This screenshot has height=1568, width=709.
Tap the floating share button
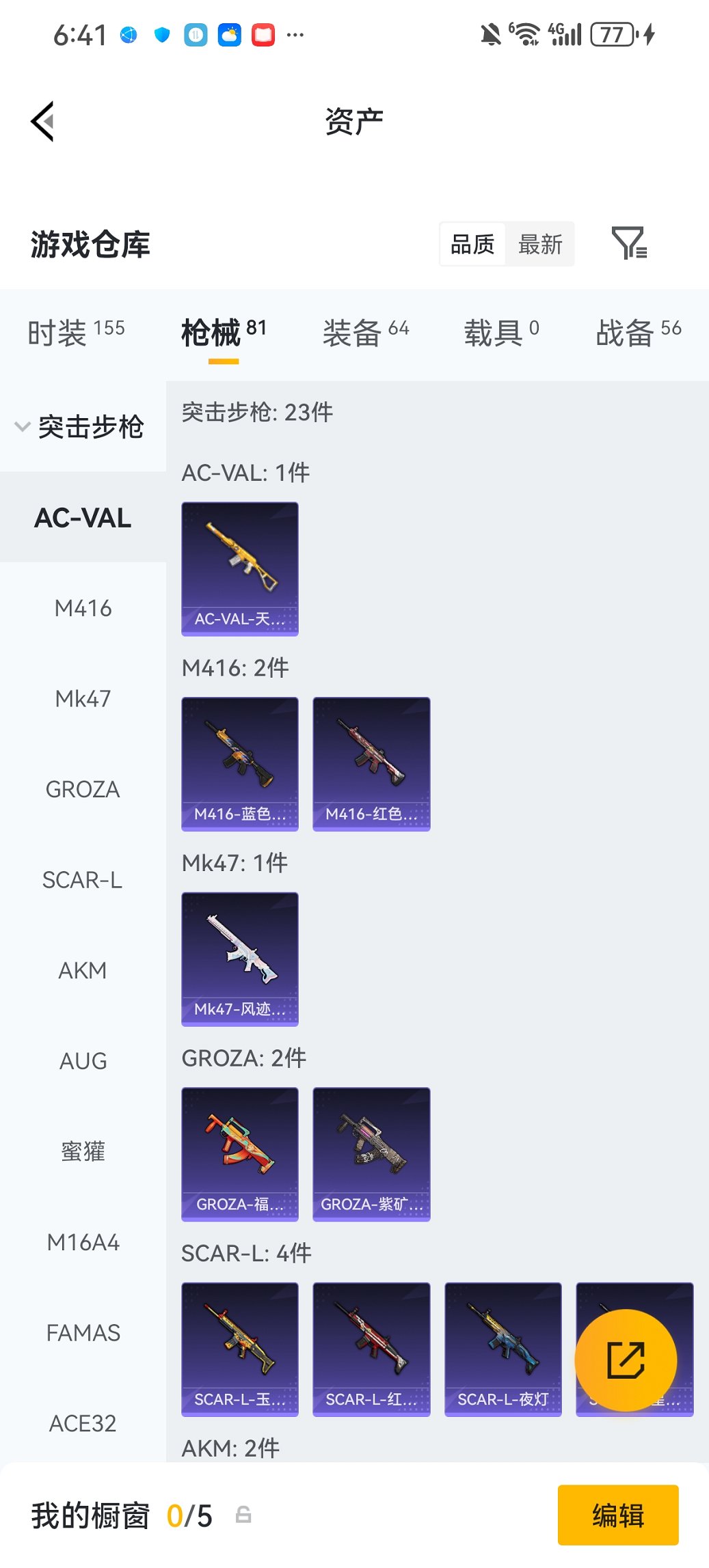pyautogui.click(x=626, y=1360)
